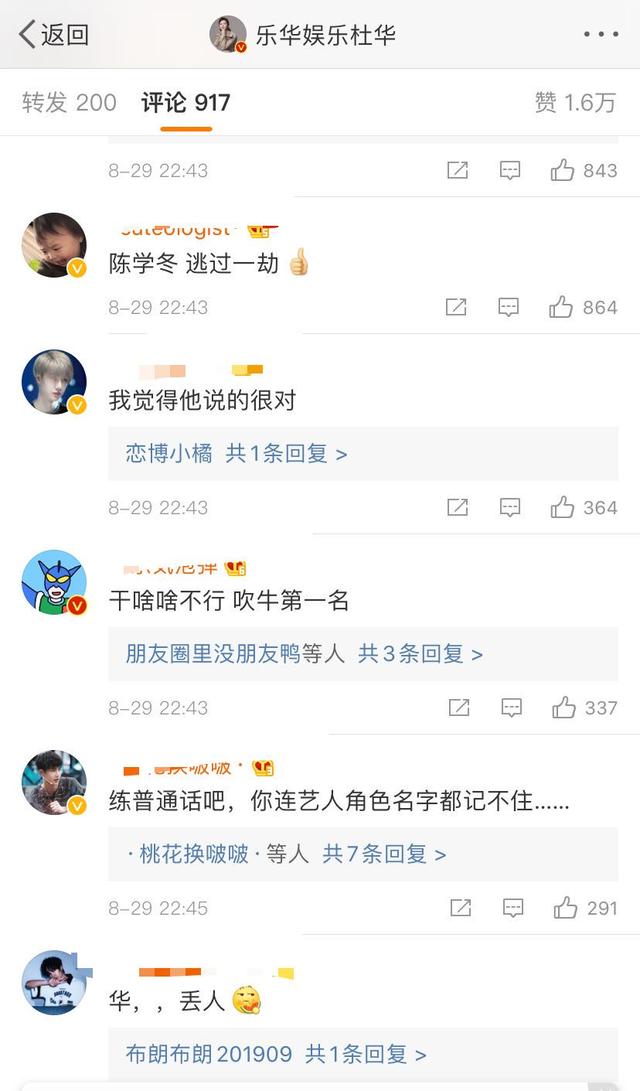This screenshot has width=640, height=1091.
Task: Expand 朋友圈里没朋友鸭等人 共3条回复
Action: (304, 654)
